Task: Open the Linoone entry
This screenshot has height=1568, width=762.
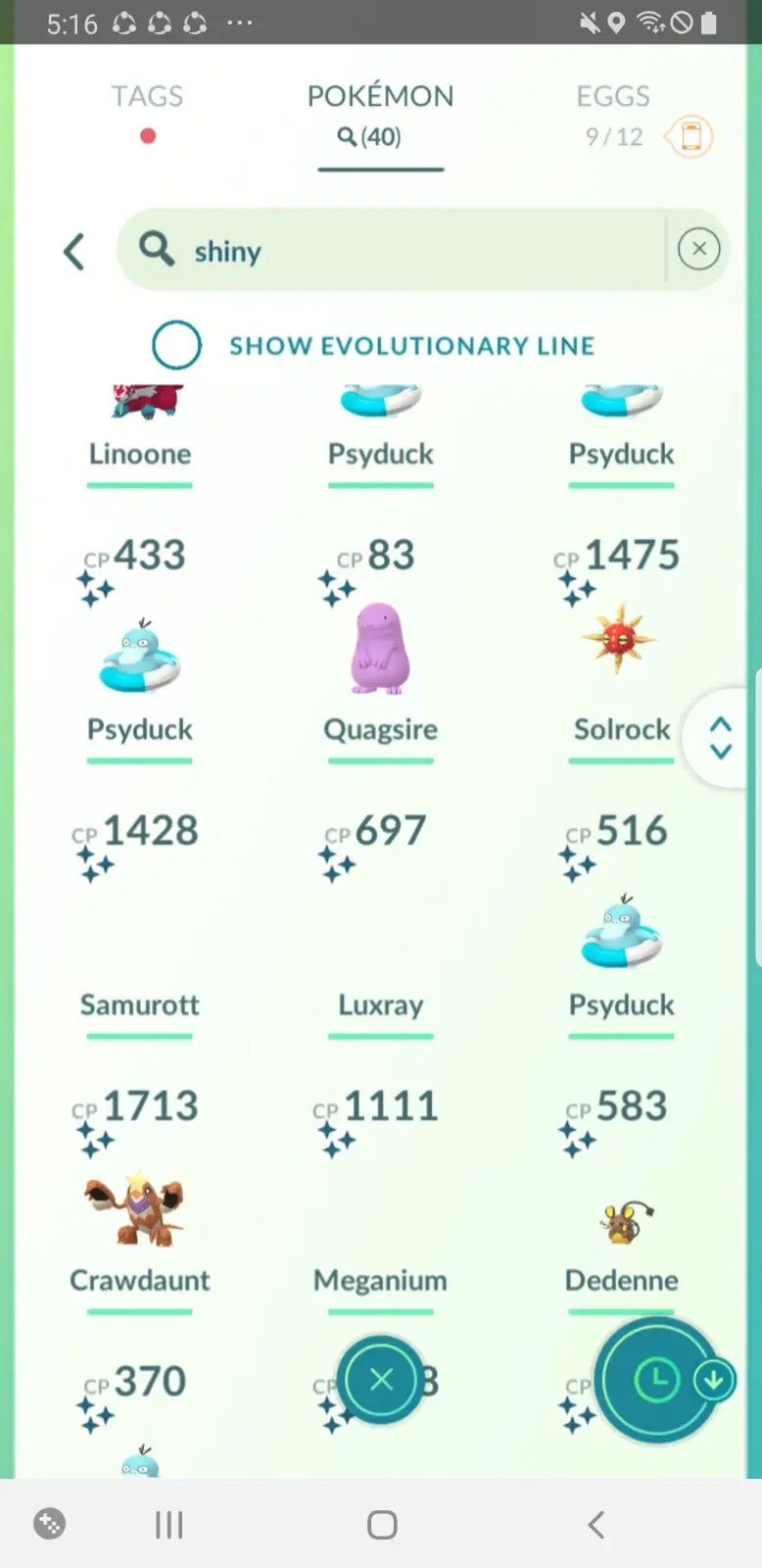Action: 140,431
